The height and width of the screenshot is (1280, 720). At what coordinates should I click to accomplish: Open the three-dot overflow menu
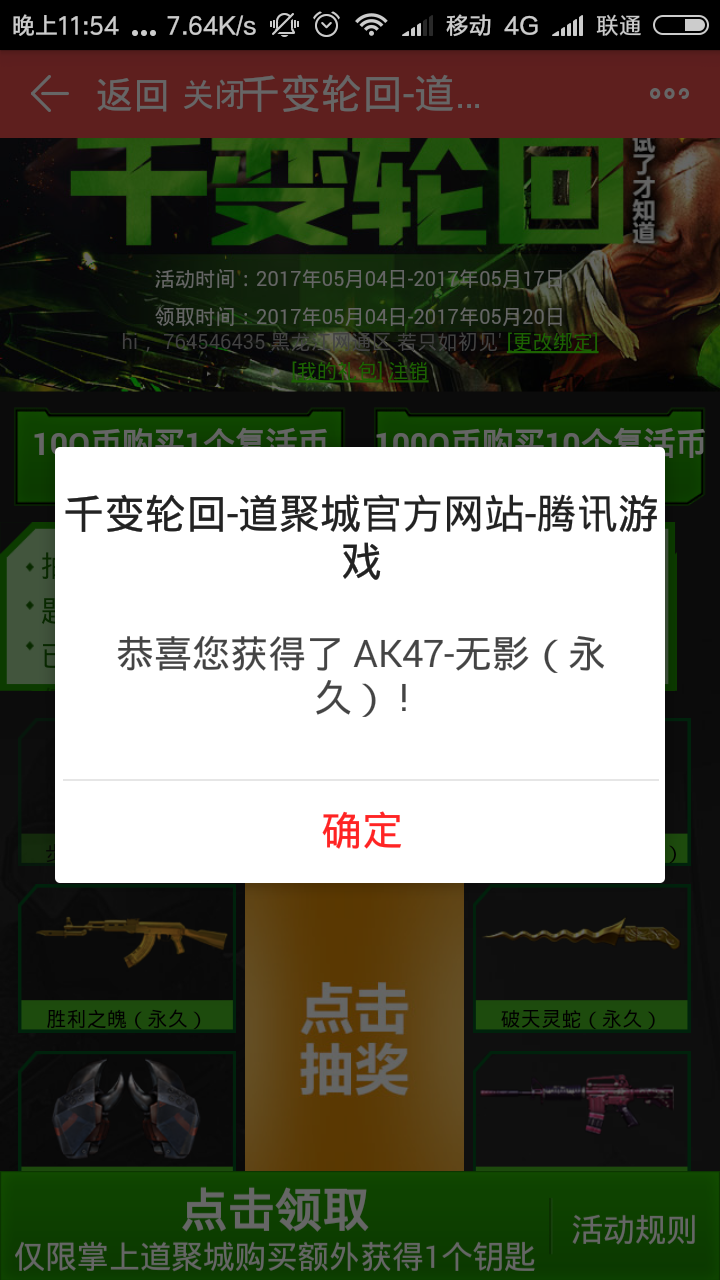[x=669, y=94]
